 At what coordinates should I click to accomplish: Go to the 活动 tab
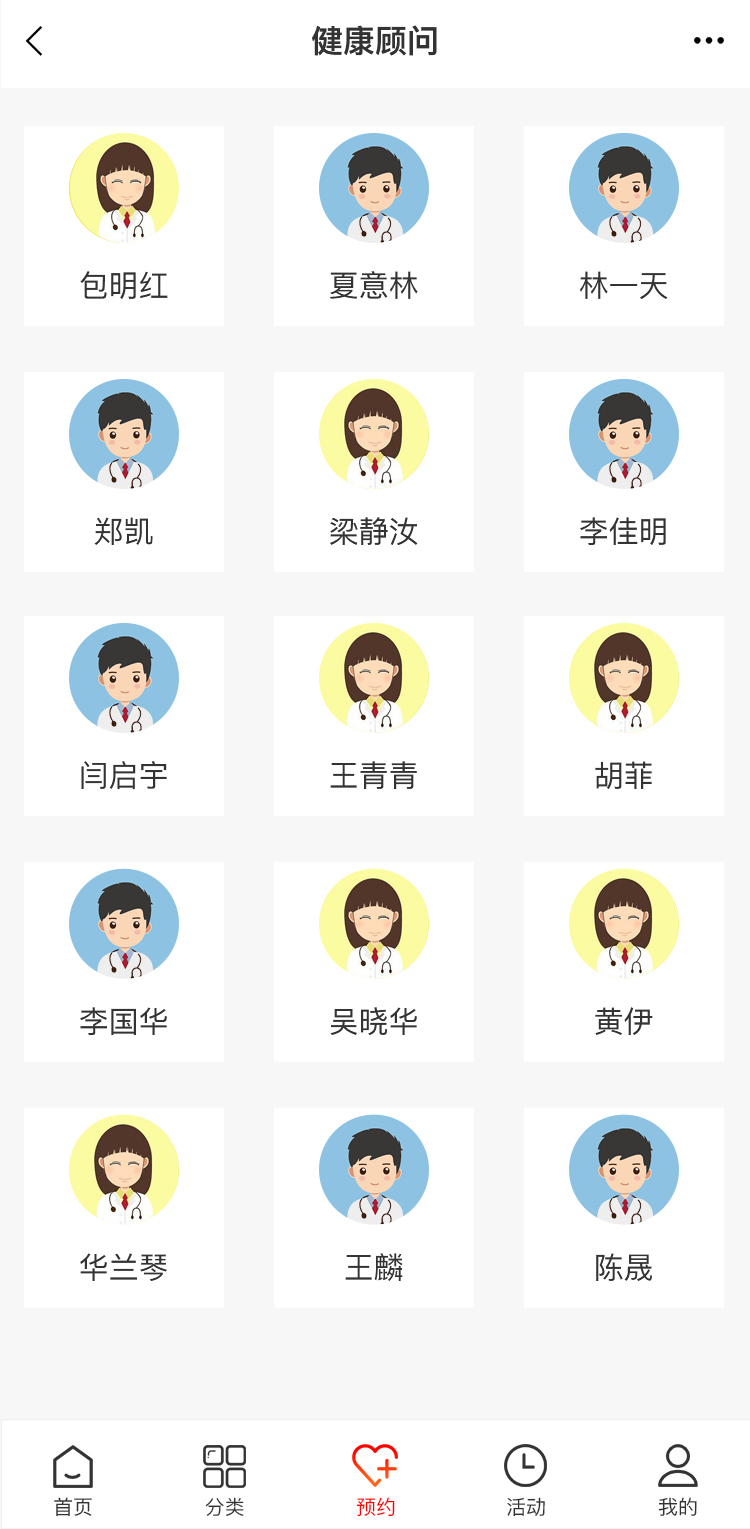coord(526,1480)
